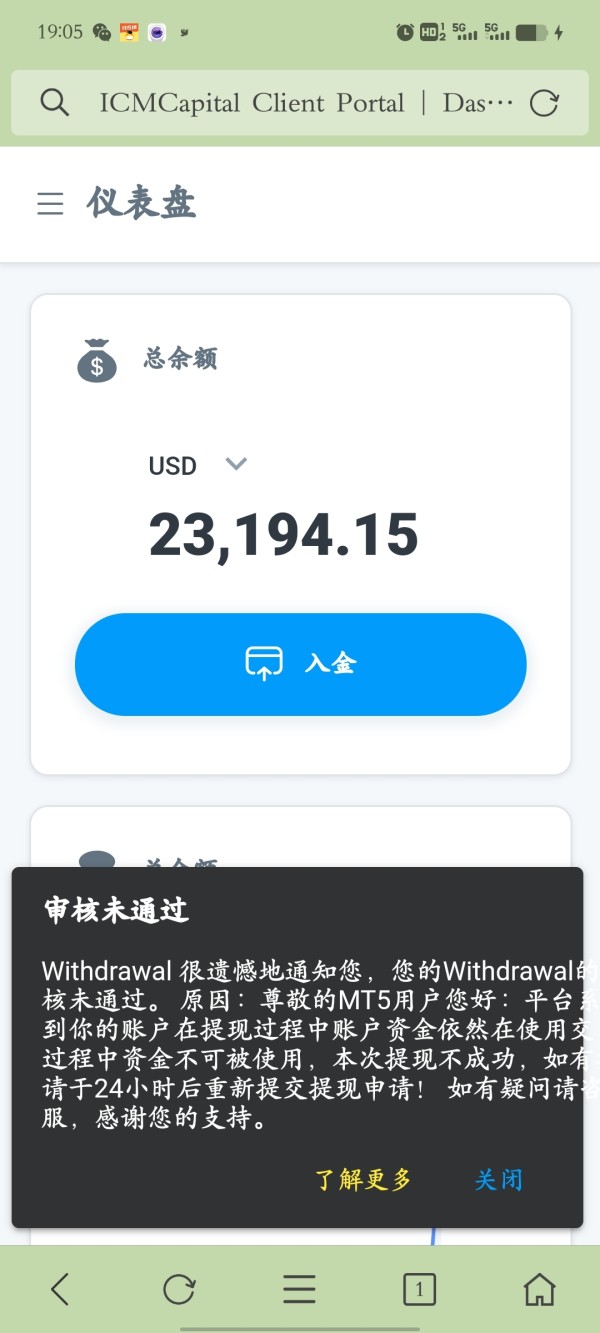Open the browser tabs switcher
Screen dimensions: 600x1333
click(419, 1290)
